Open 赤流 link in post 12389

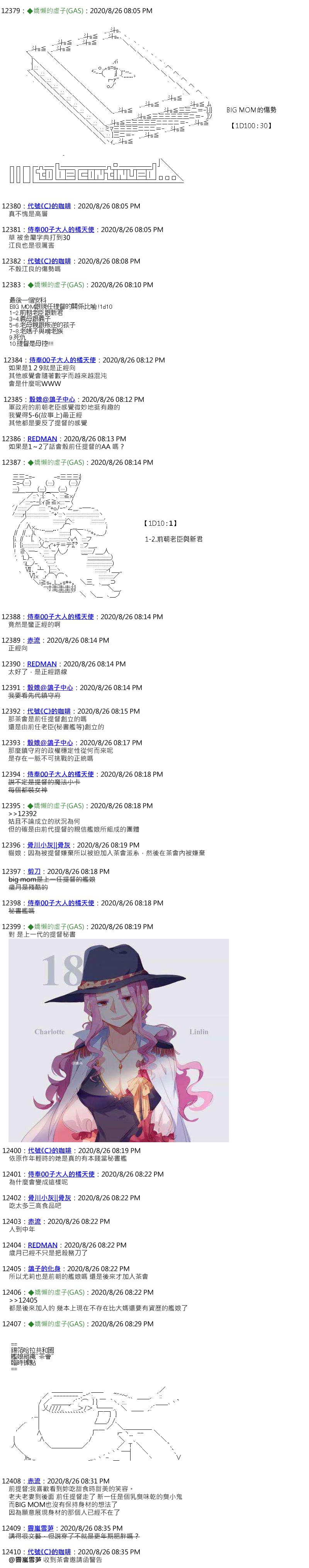coord(34,641)
